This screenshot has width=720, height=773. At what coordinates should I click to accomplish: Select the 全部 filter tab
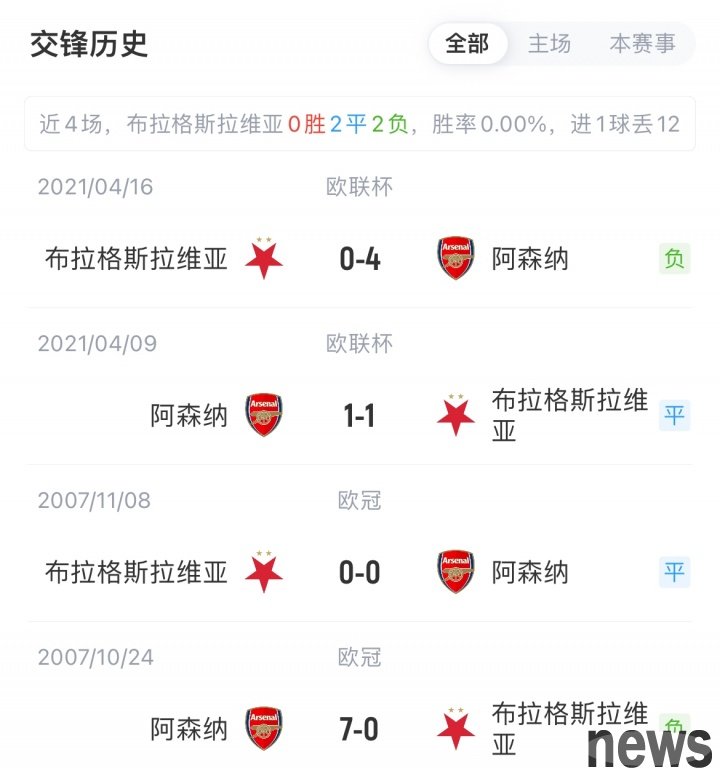(x=467, y=44)
